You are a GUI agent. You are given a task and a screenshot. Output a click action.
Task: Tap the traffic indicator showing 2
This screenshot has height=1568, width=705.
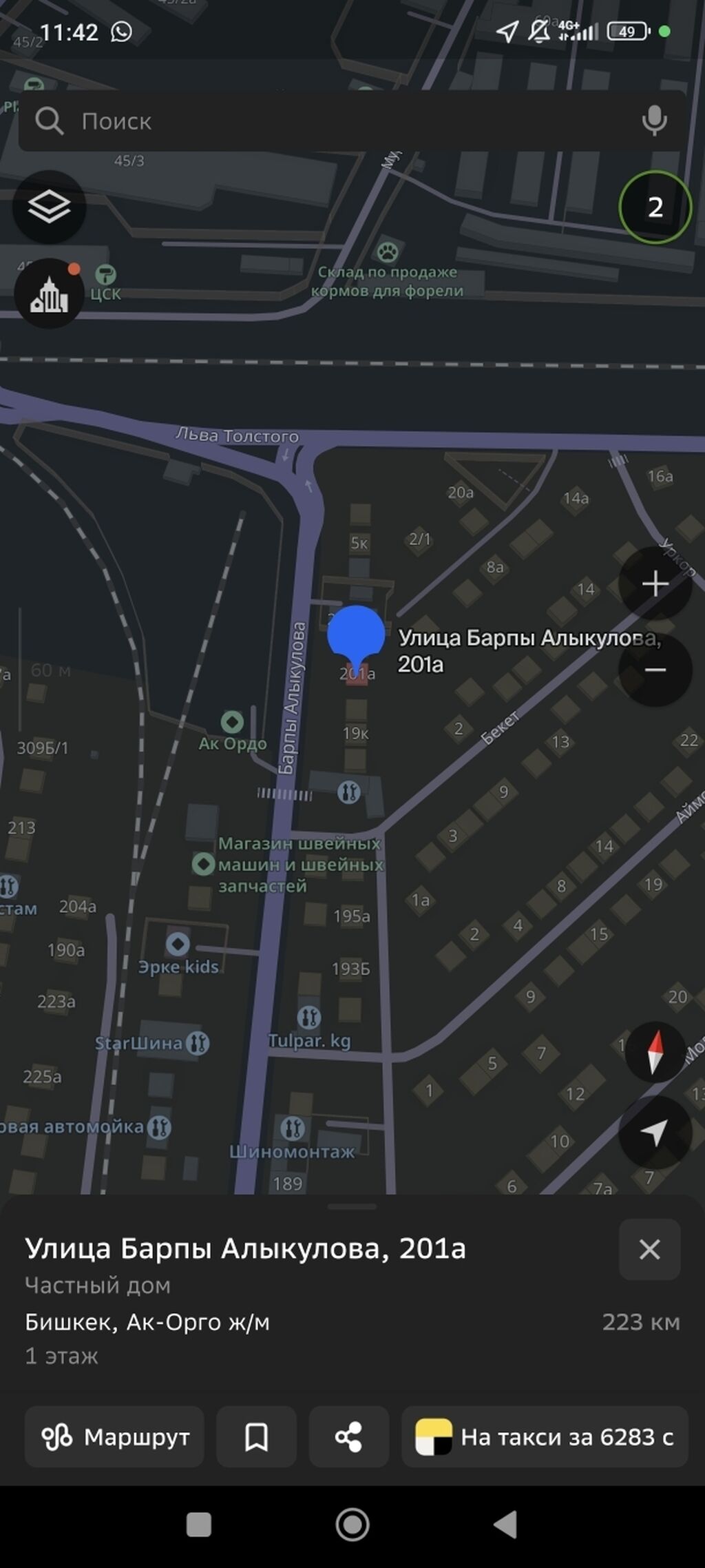coord(655,207)
